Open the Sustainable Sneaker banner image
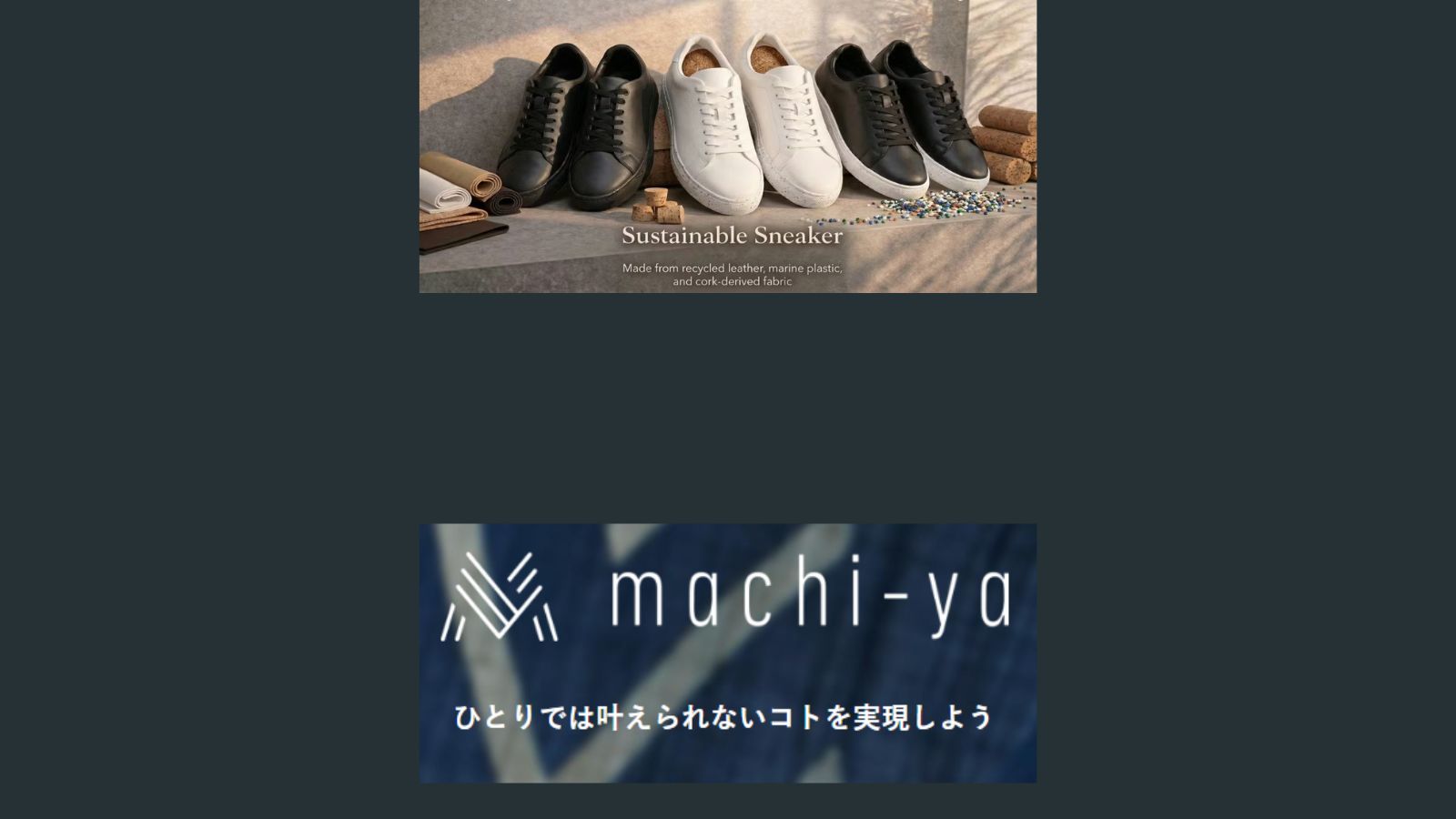 727,146
